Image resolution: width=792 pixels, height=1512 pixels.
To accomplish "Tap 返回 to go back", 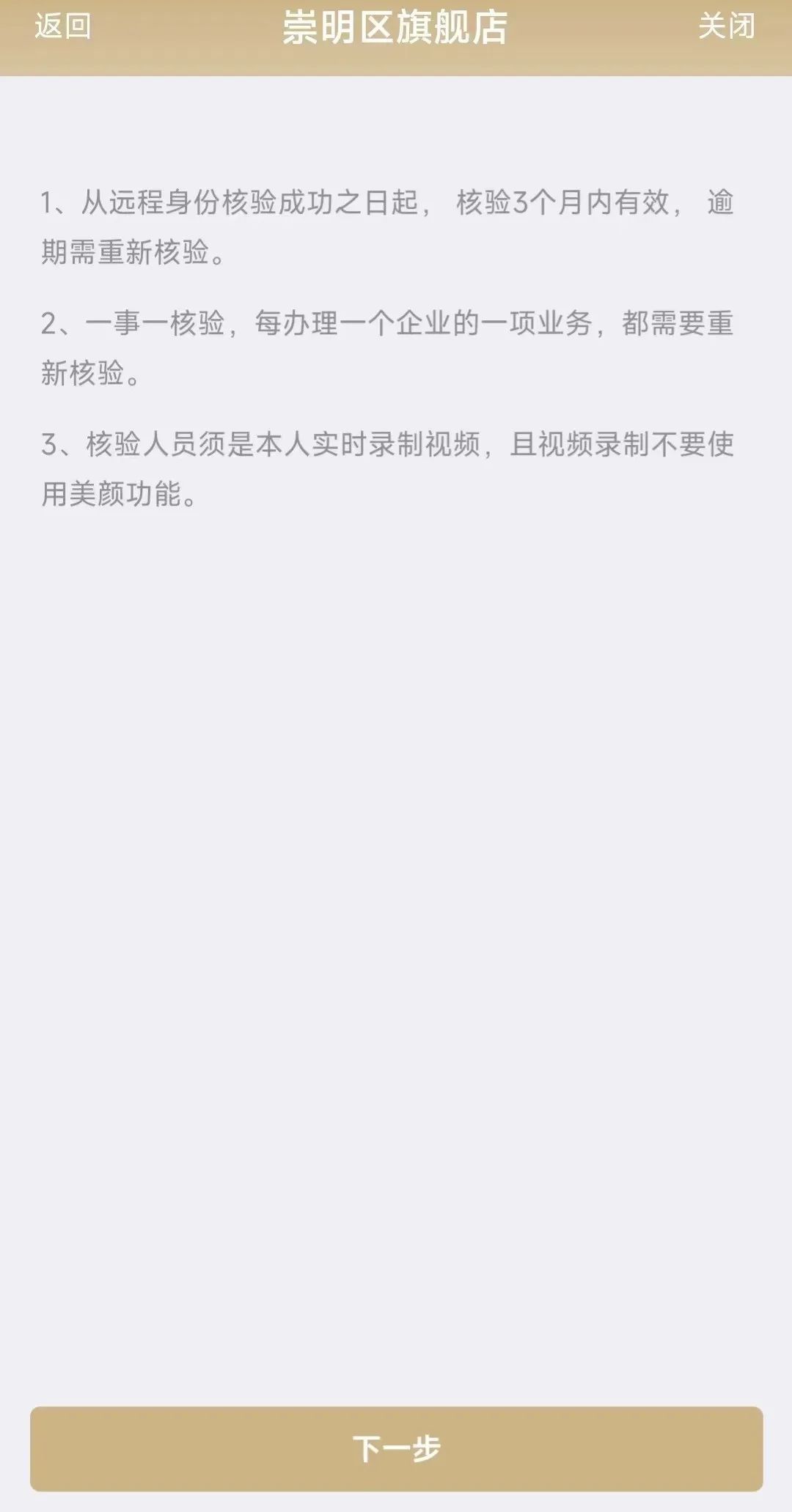I will click(x=63, y=27).
